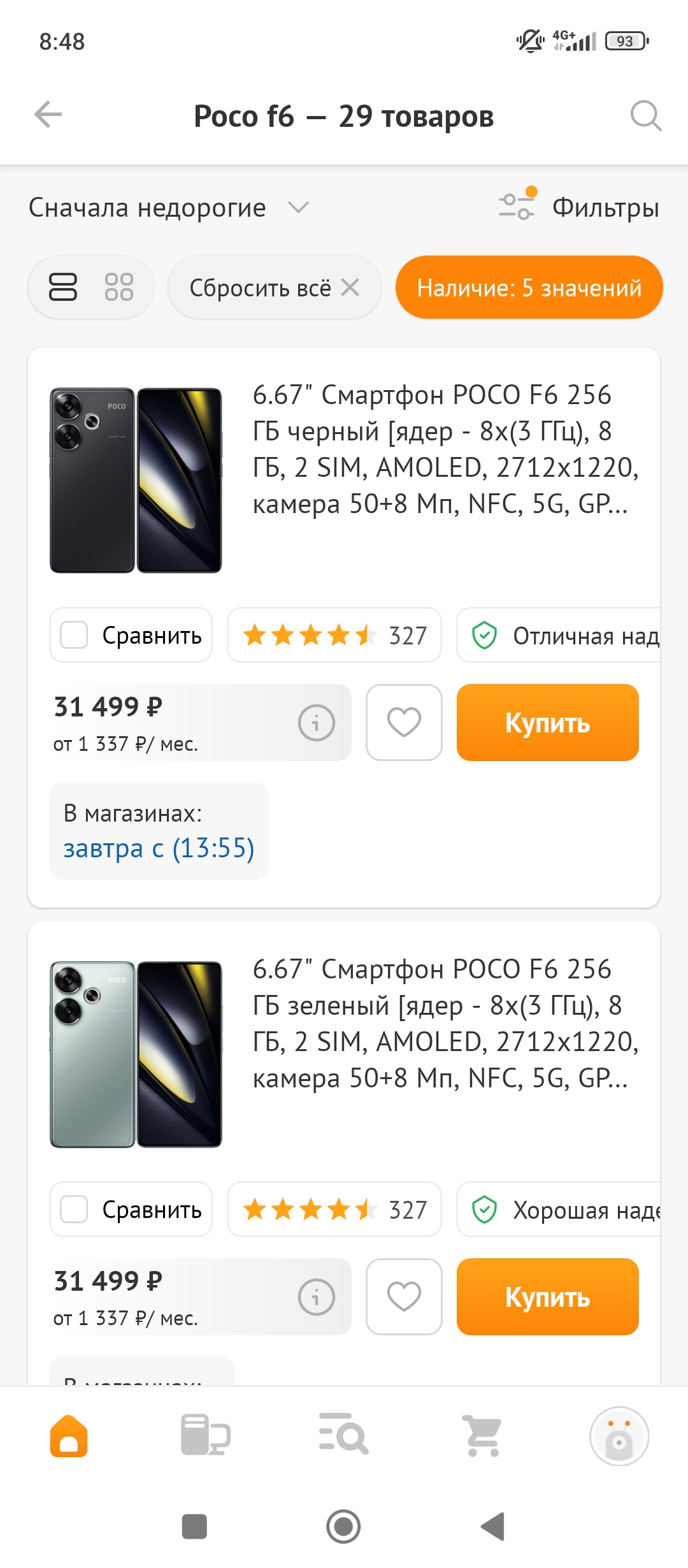The width and height of the screenshot is (688, 1568).
Task: Open the catalog search tab
Action: [343, 1436]
